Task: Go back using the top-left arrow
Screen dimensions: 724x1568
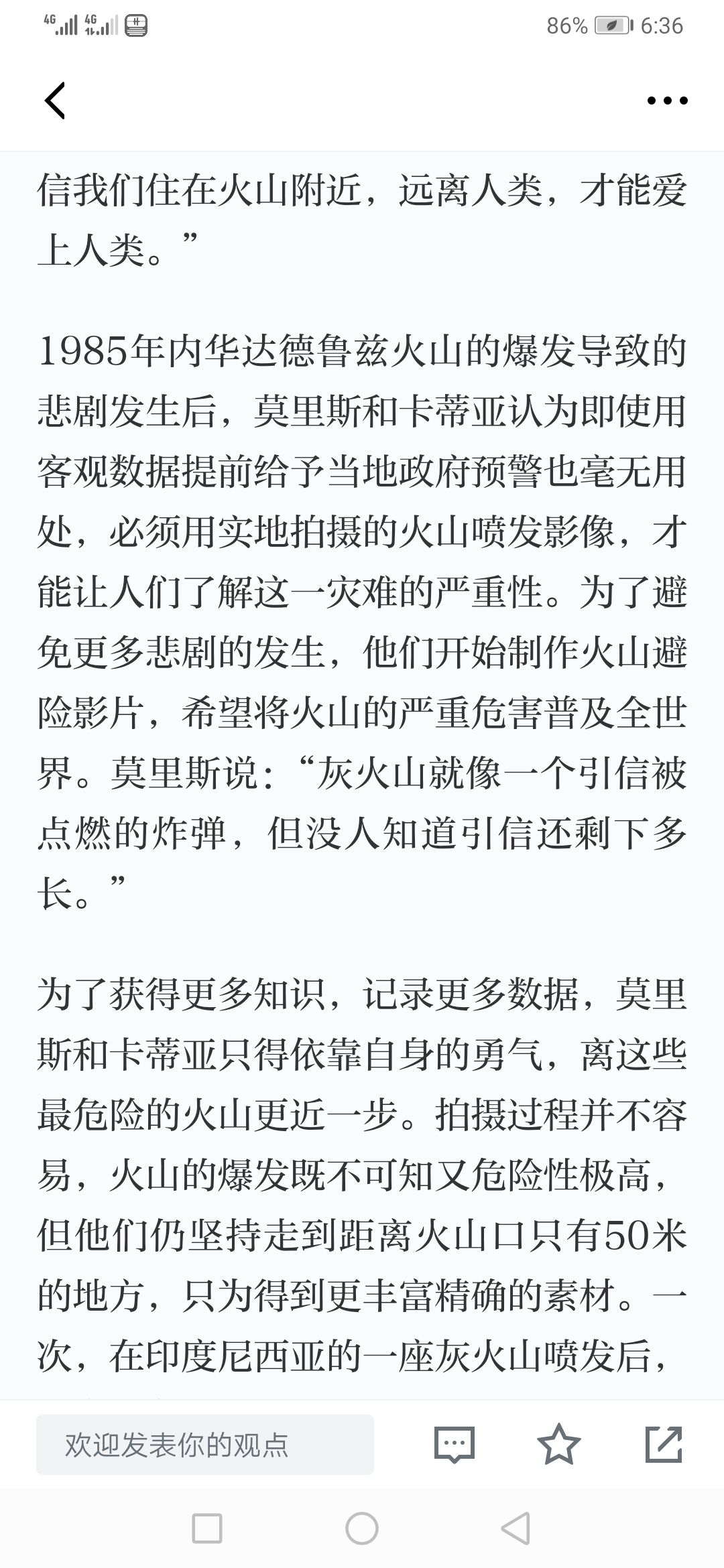Action: pos(55,101)
